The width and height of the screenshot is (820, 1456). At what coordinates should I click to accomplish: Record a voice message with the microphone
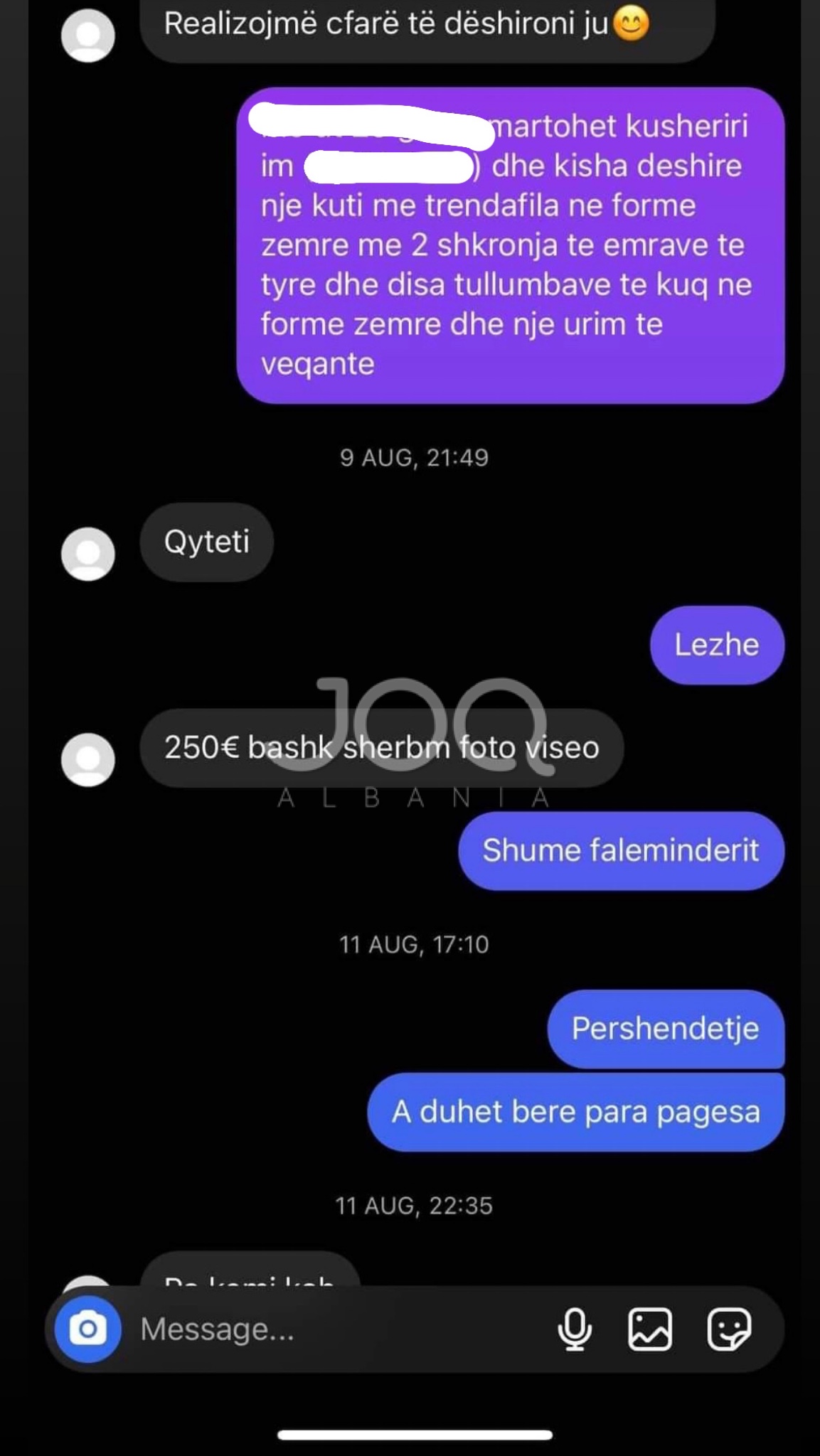(574, 1329)
